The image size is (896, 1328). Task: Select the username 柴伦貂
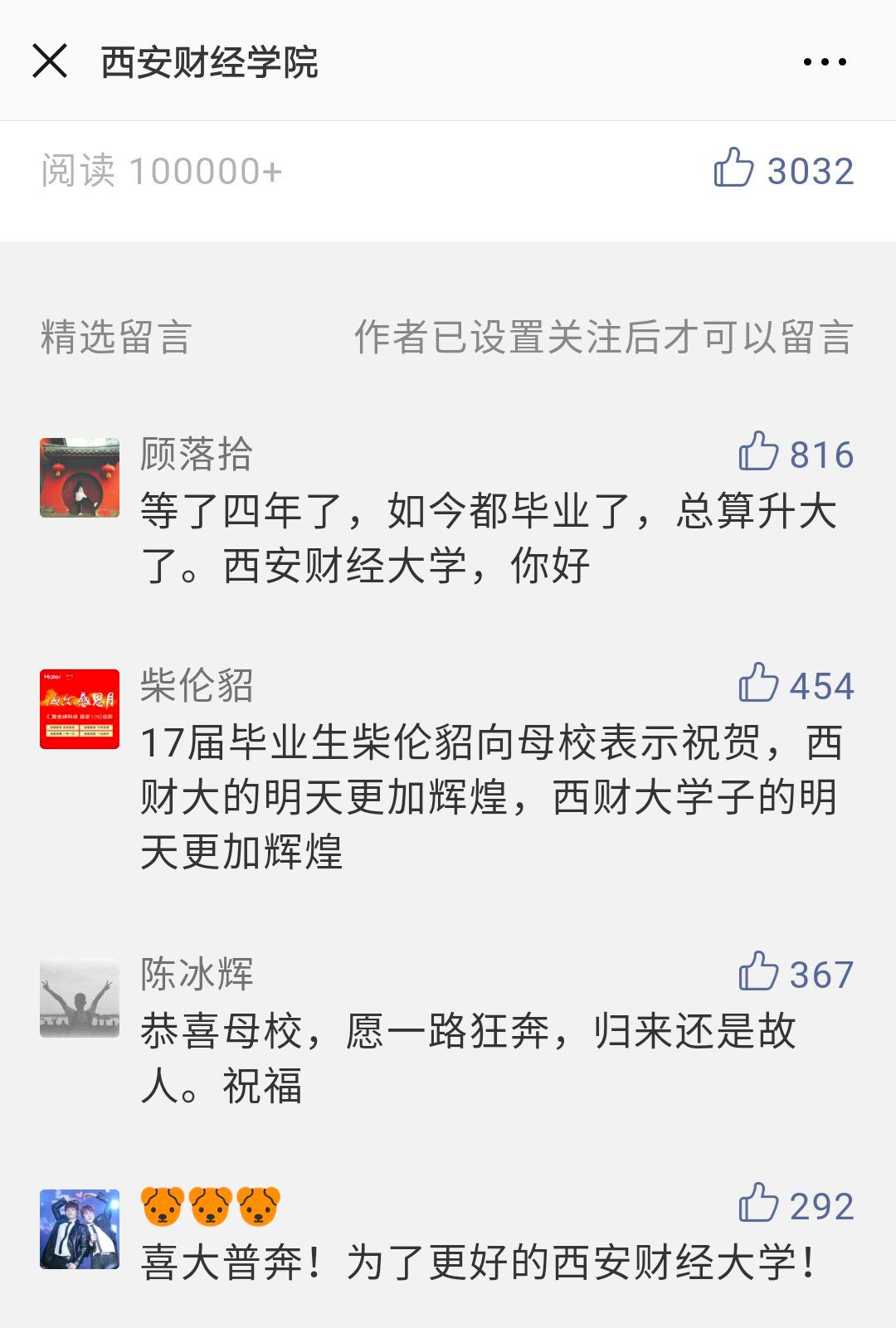pos(196,687)
